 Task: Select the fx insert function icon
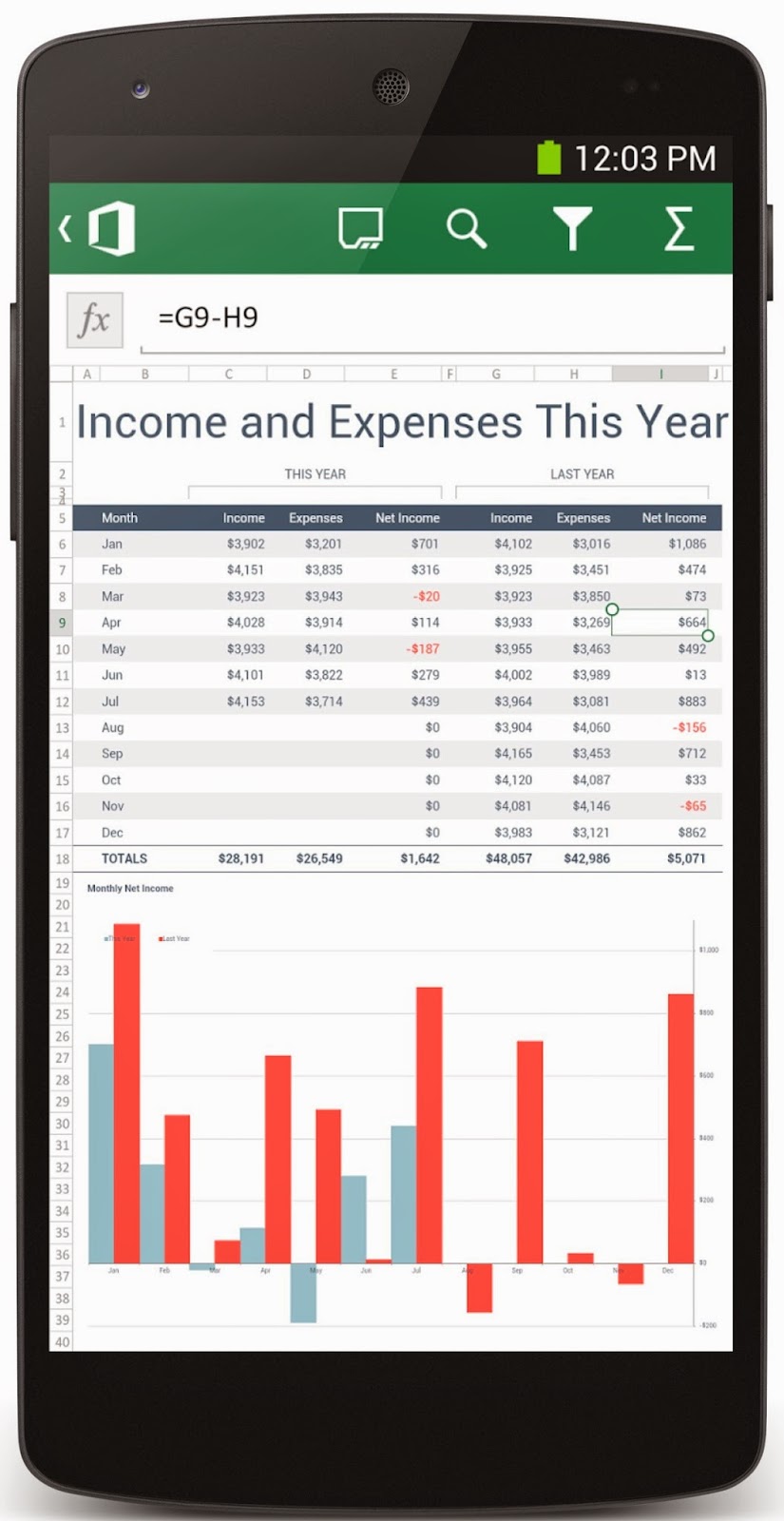93,318
